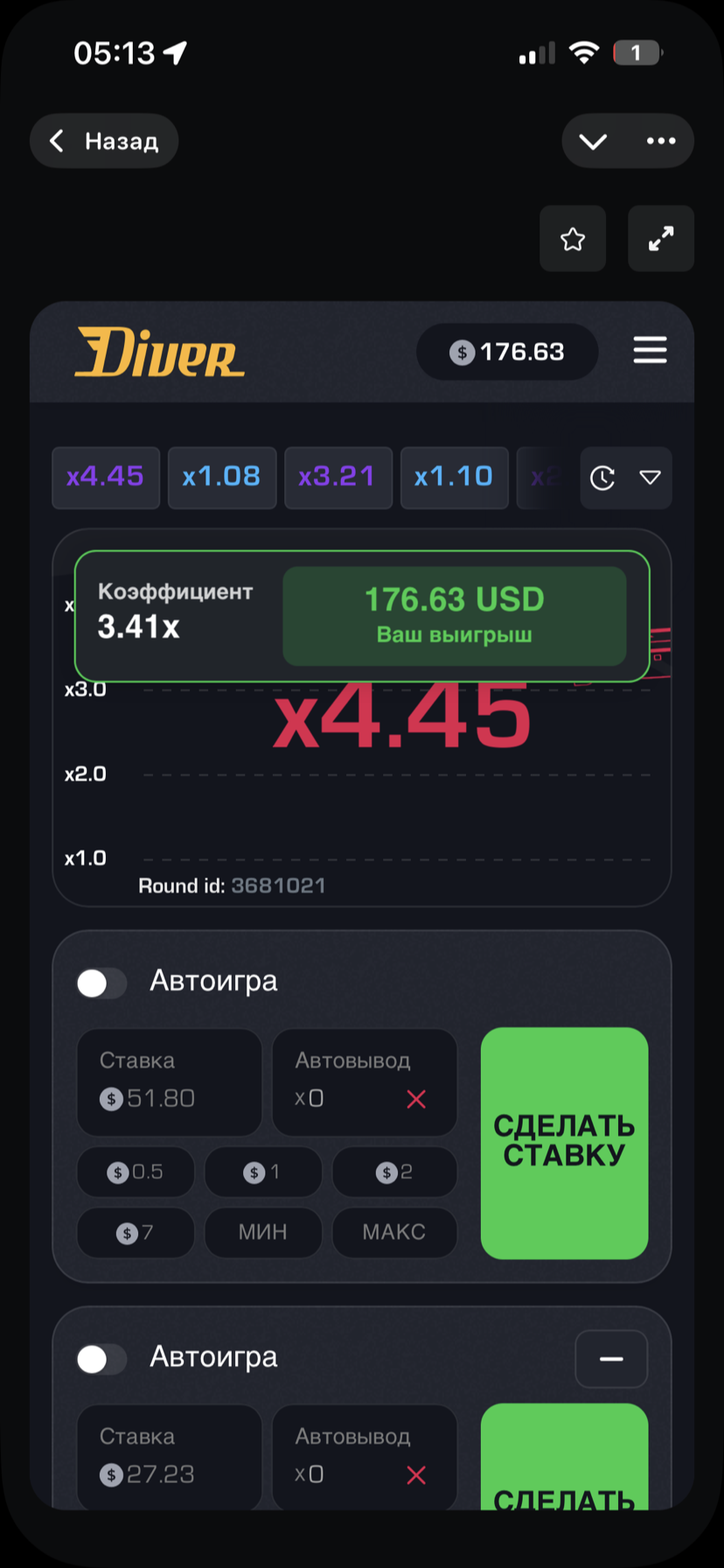The image size is (724, 1568).
Task: Remove the second bet panel with minus
Action: [611, 1359]
